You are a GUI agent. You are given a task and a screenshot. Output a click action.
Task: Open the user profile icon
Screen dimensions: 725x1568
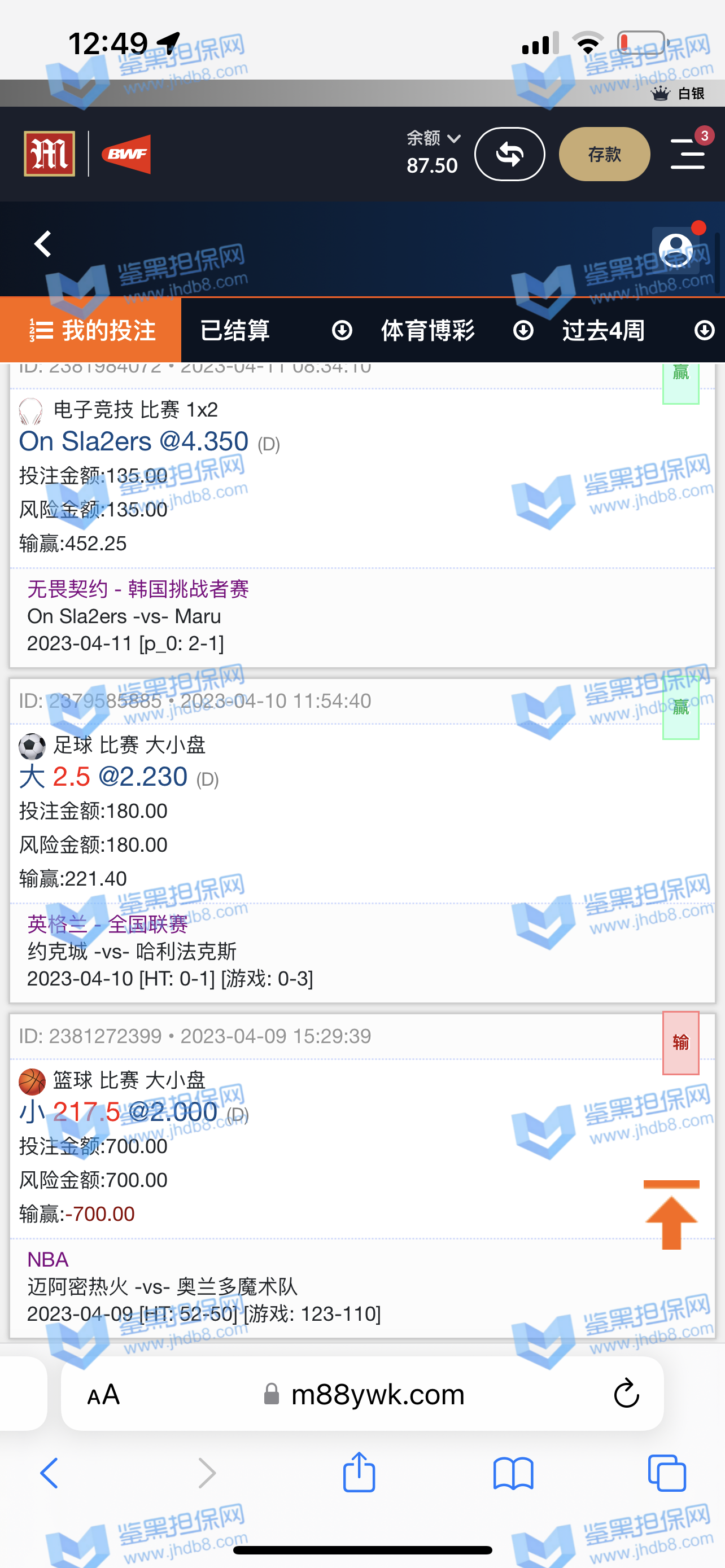676,249
